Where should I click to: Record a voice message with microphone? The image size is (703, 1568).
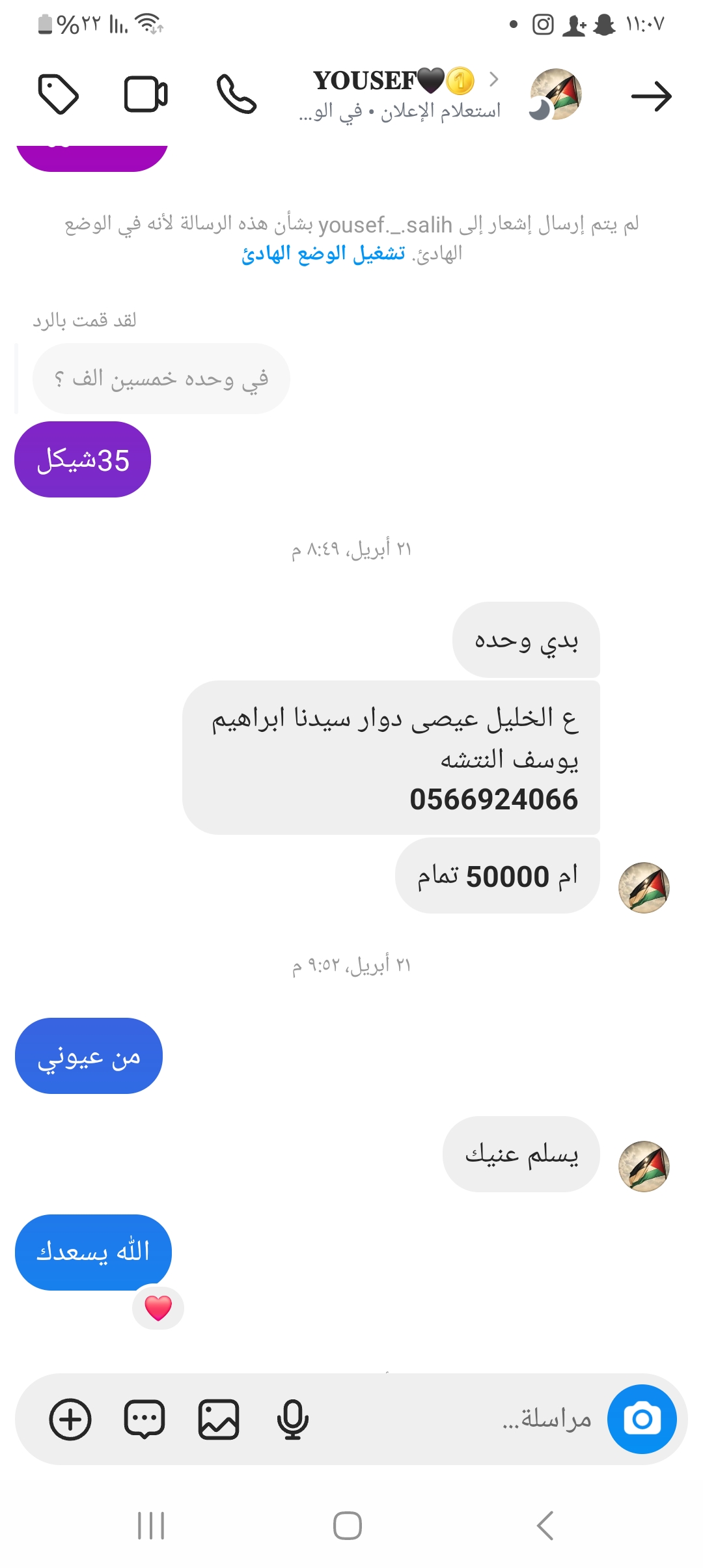[292, 1419]
